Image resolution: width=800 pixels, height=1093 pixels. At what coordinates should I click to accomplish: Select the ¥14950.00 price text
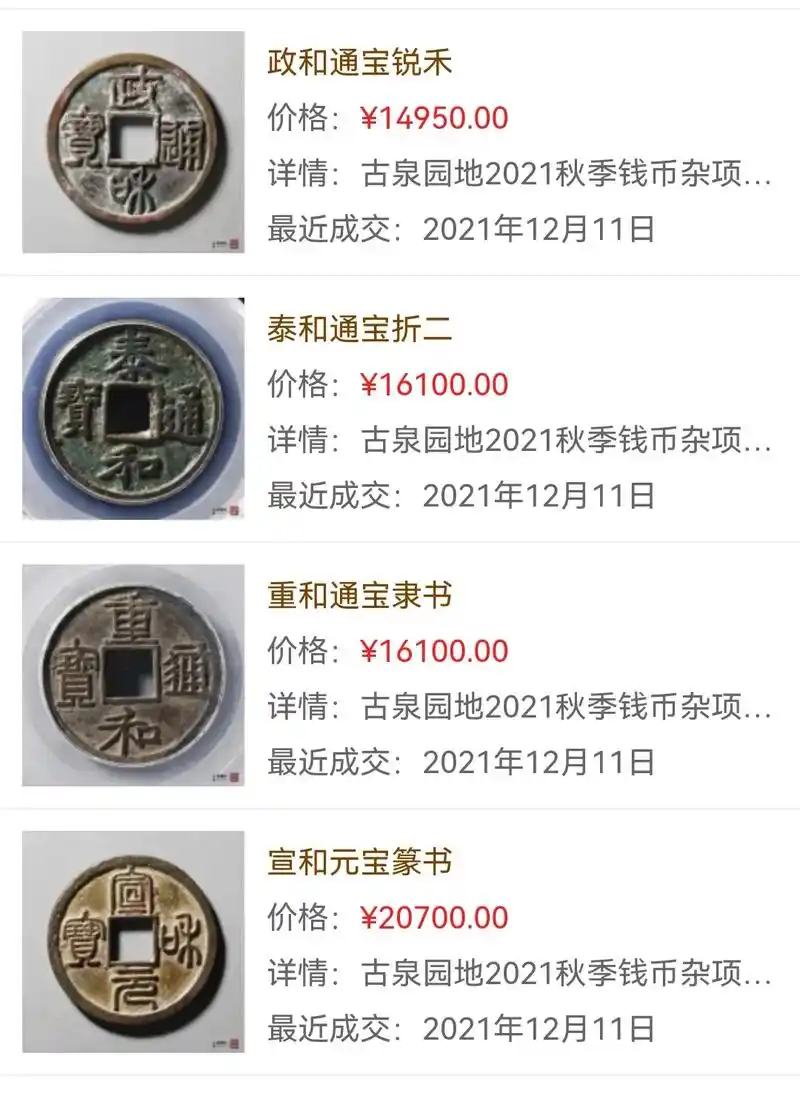(x=438, y=117)
